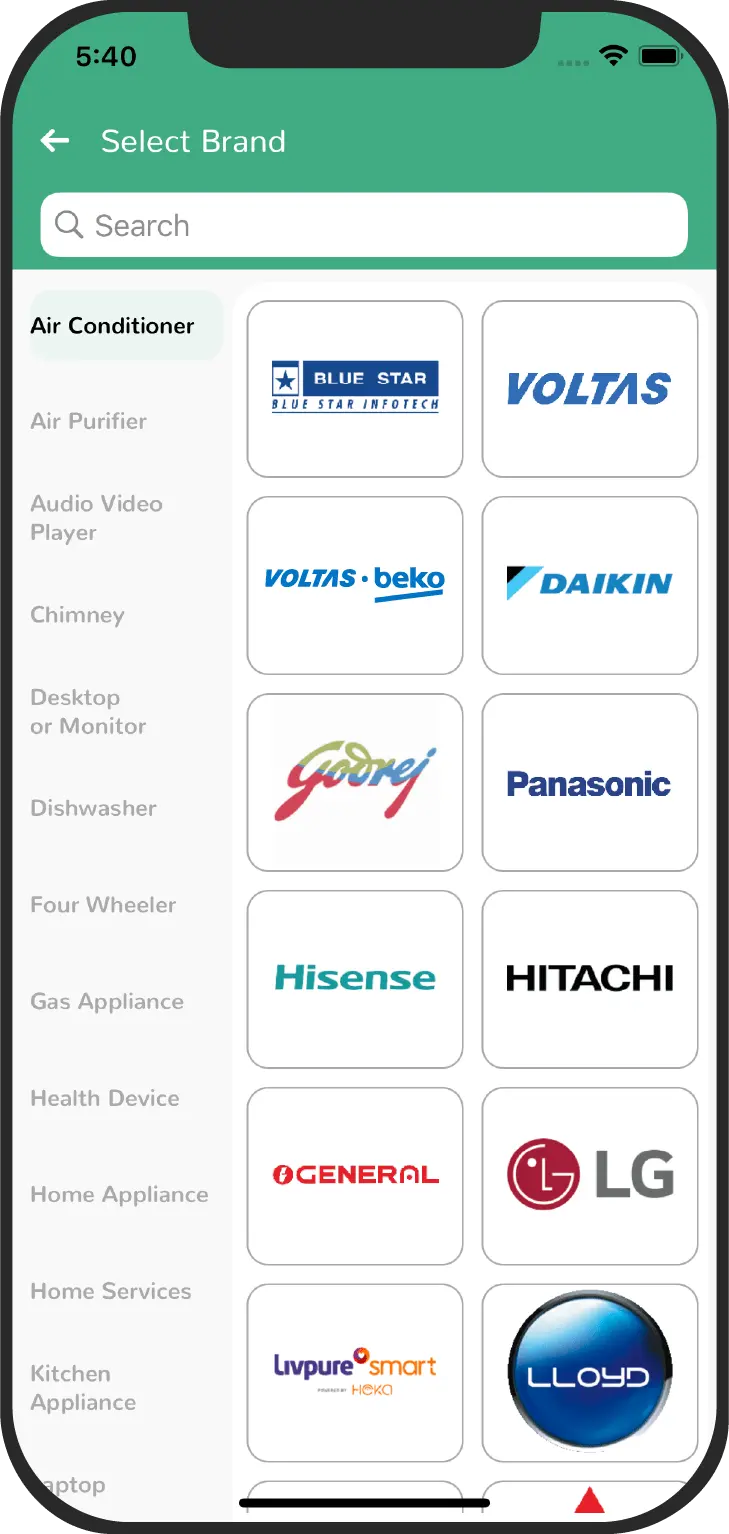Choose the Voltas brand

pyautogui.click(x=589, y=388)
